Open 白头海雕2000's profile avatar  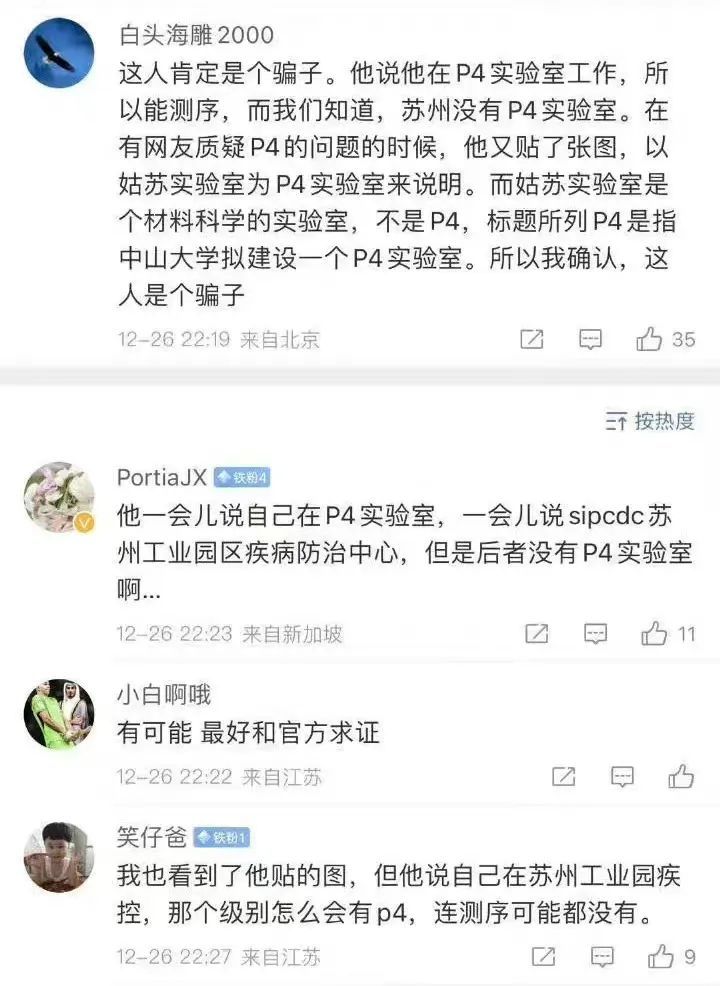[x=59, y=53]
